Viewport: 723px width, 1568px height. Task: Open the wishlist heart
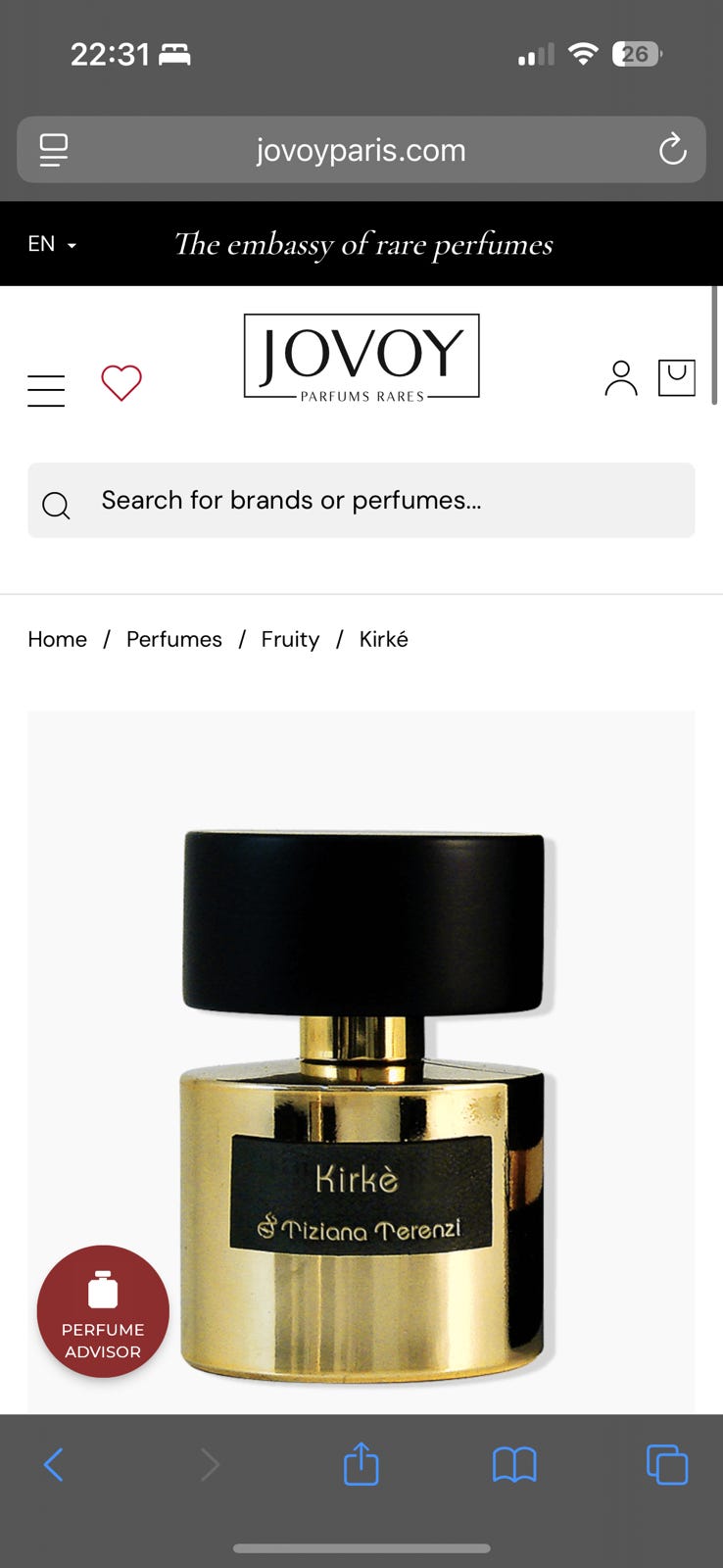pos(121,382)
